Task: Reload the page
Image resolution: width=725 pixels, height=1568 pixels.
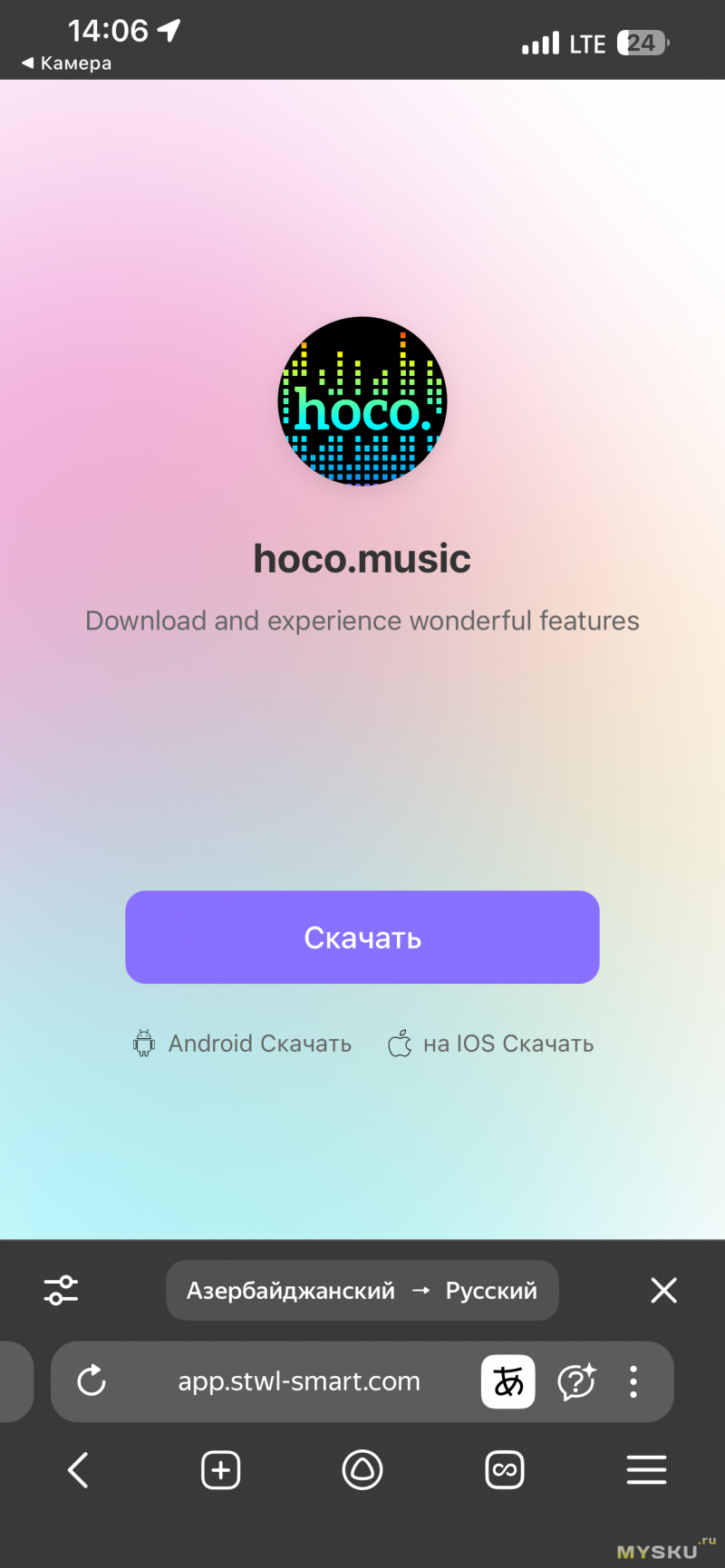Action: tap(92, 1381)
